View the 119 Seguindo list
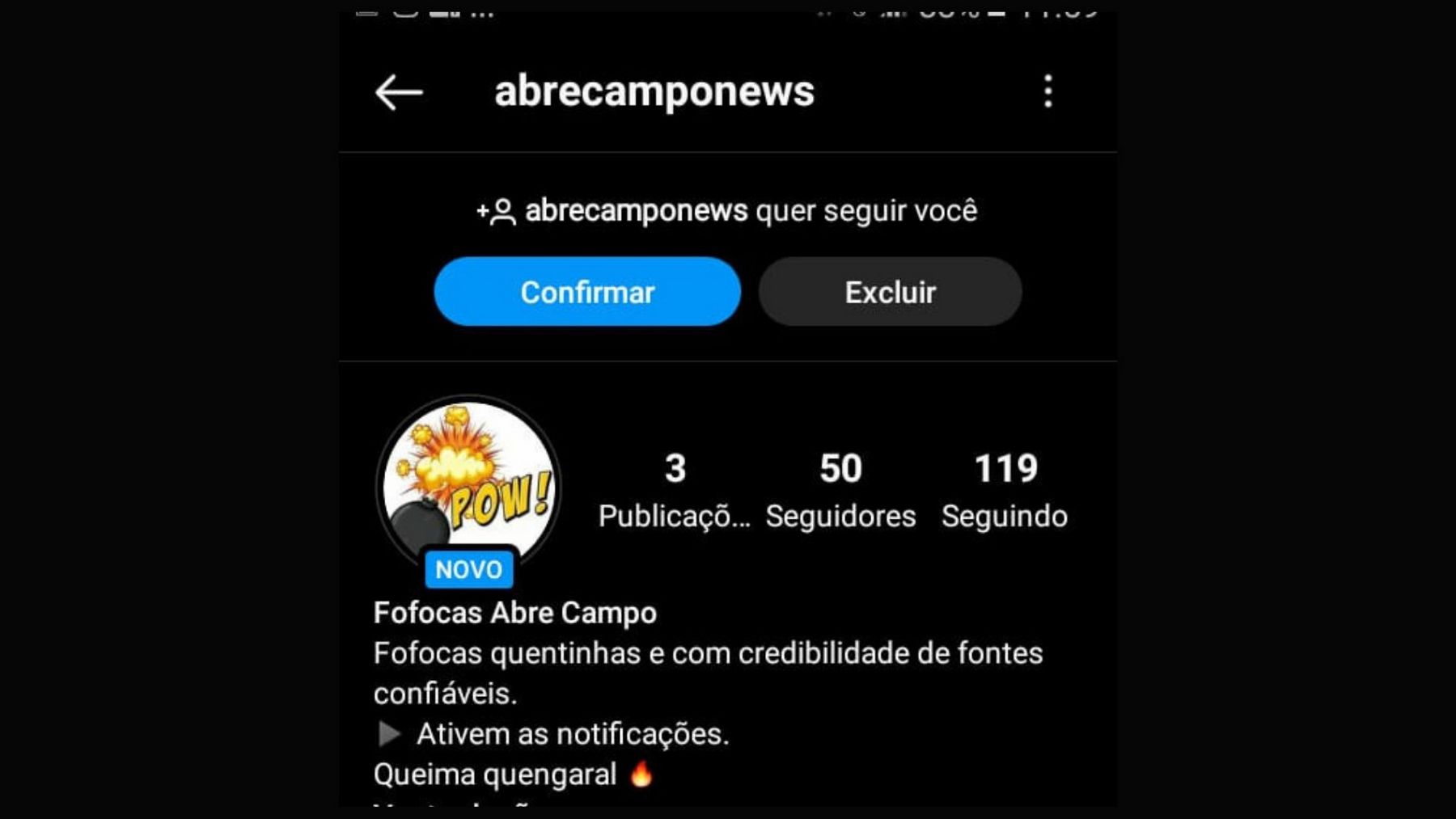1456x819 pixels. point(1005,489)
